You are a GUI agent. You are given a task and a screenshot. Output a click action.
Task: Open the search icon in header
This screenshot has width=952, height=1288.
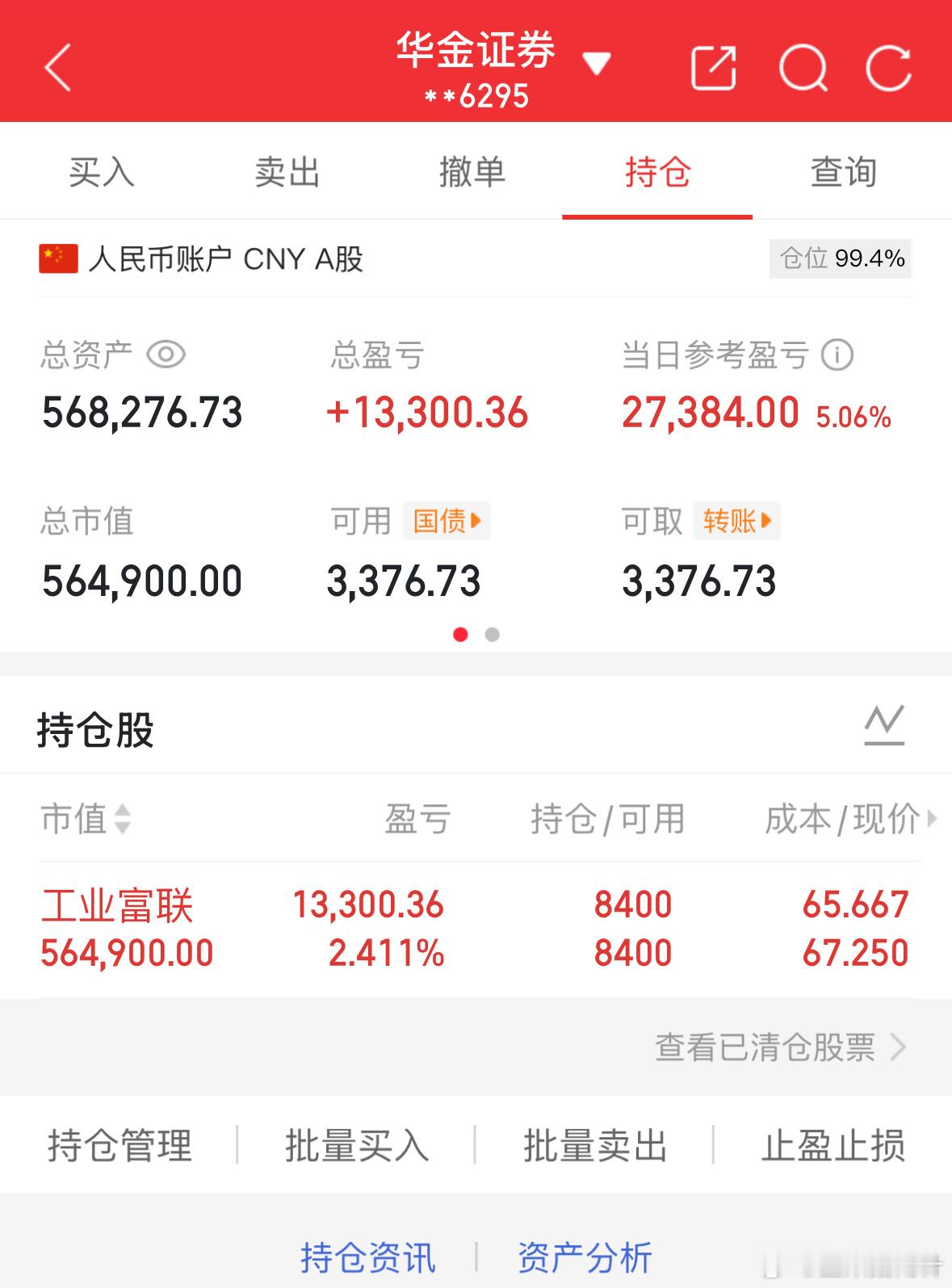pos(803,68)
